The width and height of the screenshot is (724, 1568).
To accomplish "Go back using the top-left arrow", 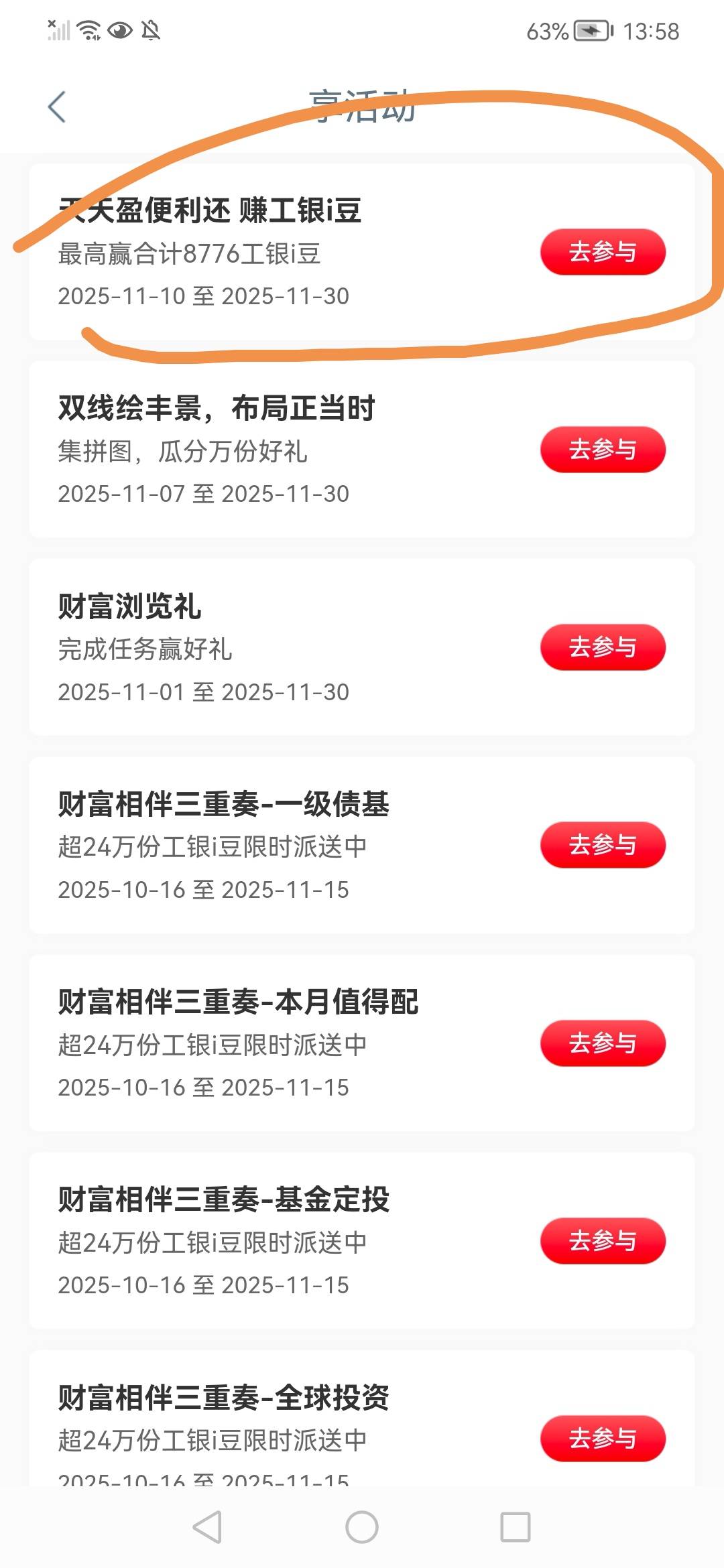I will click(x=58, y=107).
